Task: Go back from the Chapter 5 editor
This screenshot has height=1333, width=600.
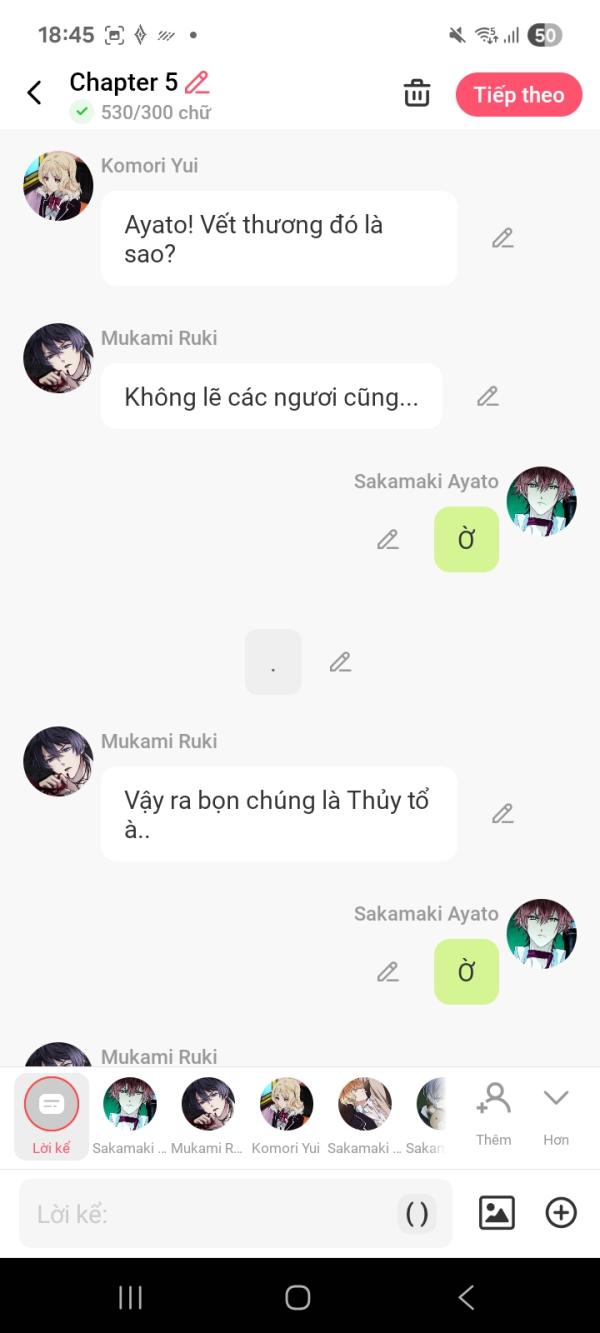Action: tap(34, 94)
